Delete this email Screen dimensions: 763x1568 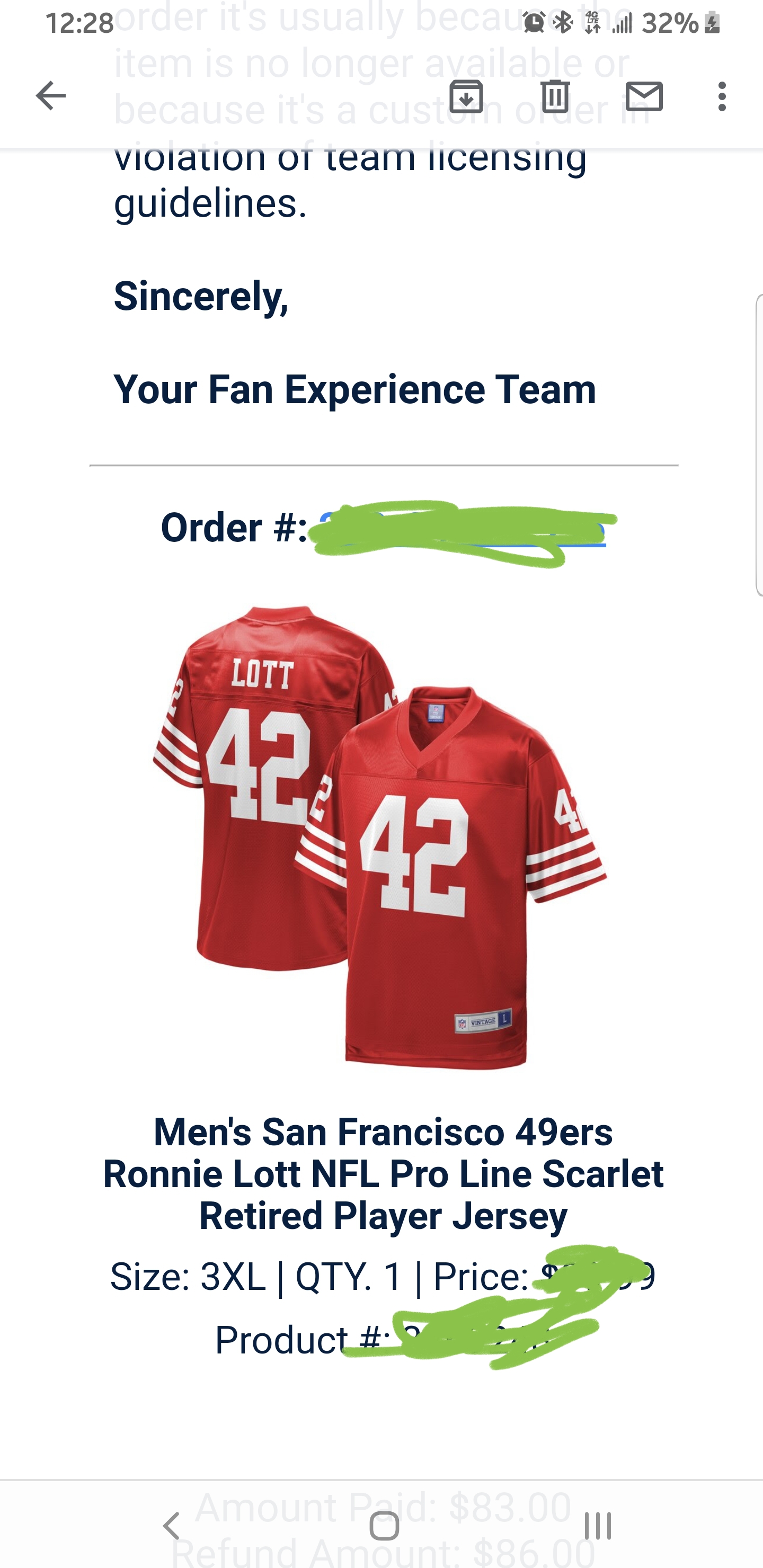tap(555, 96)
